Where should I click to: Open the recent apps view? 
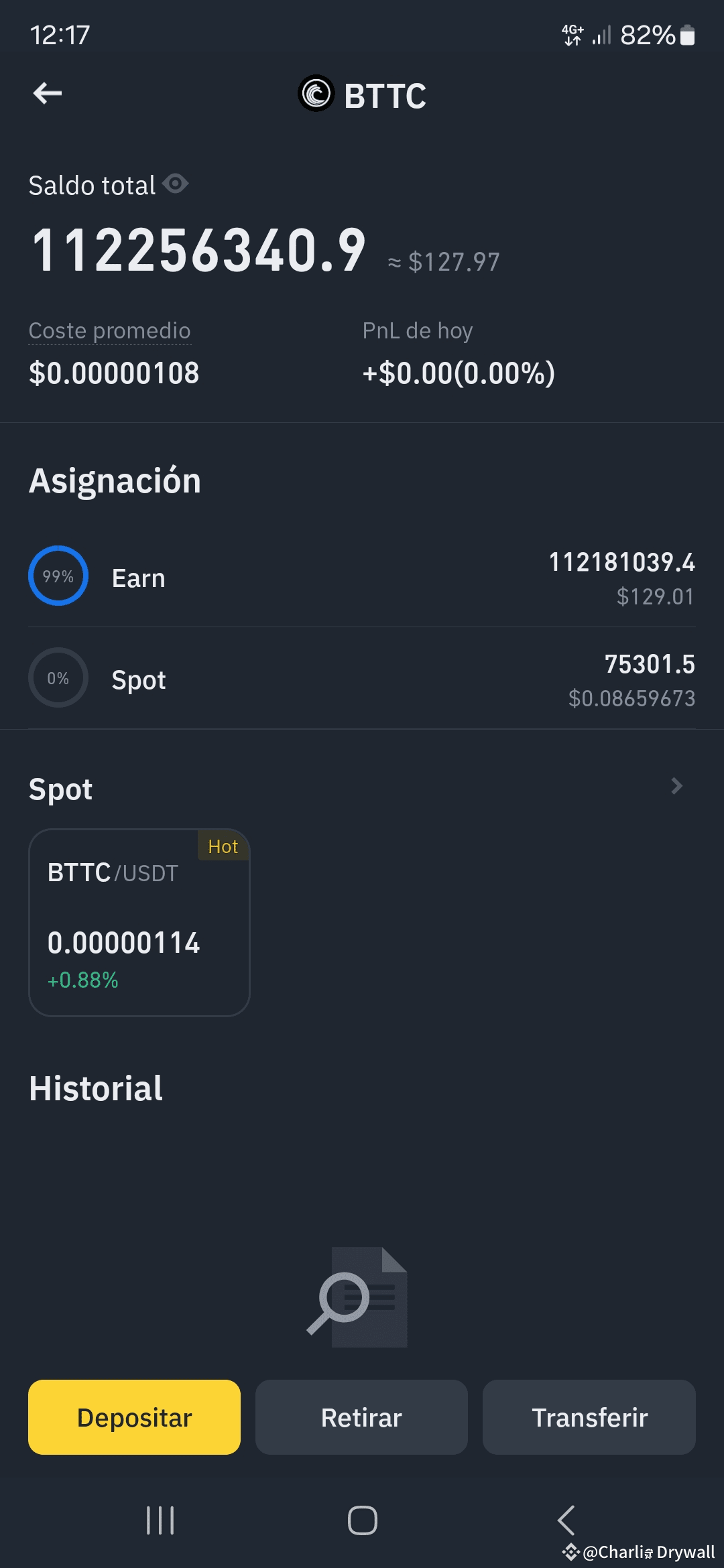click(x=160, y=1520)
